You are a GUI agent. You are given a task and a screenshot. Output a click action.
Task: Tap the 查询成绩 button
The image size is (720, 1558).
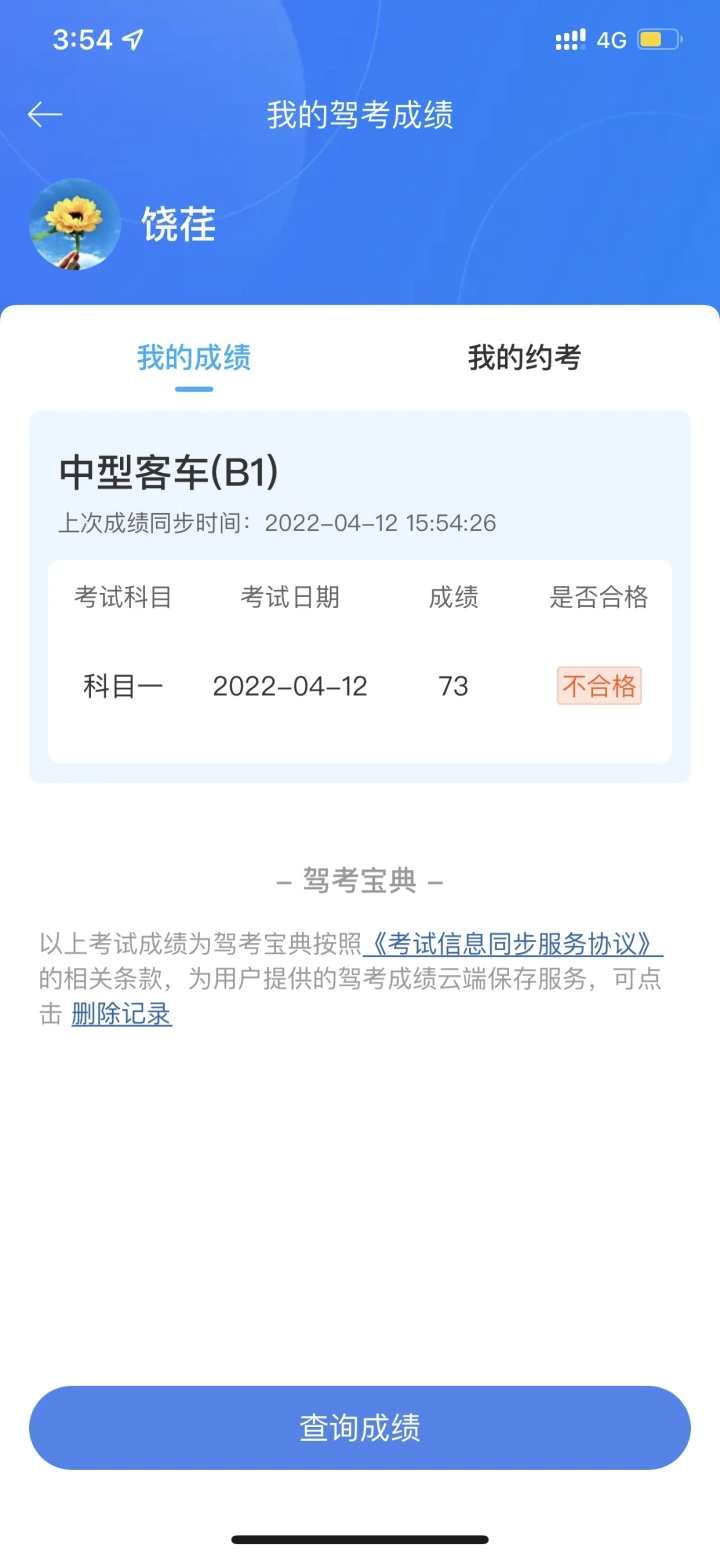pos(360,1427)
